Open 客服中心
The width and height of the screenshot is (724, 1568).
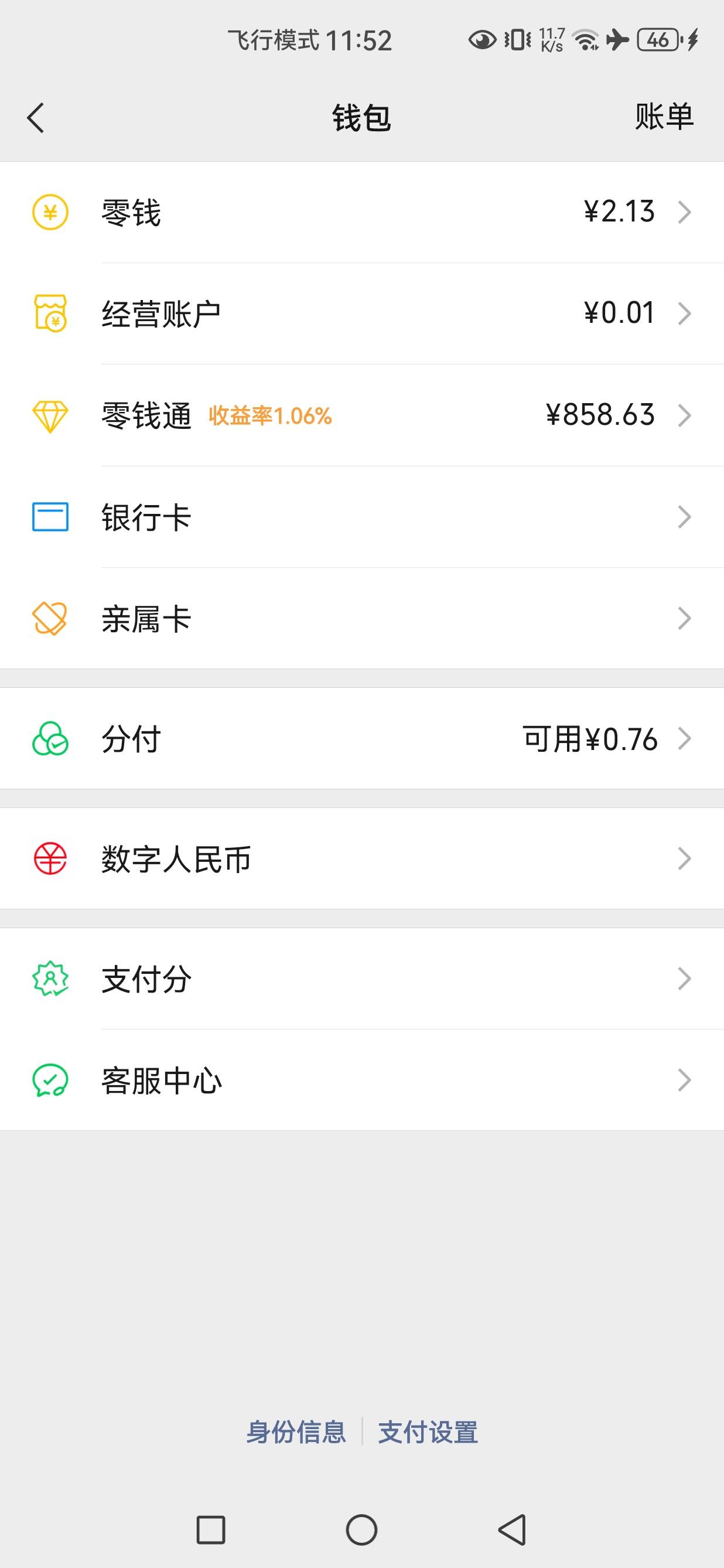(362, 1080)
